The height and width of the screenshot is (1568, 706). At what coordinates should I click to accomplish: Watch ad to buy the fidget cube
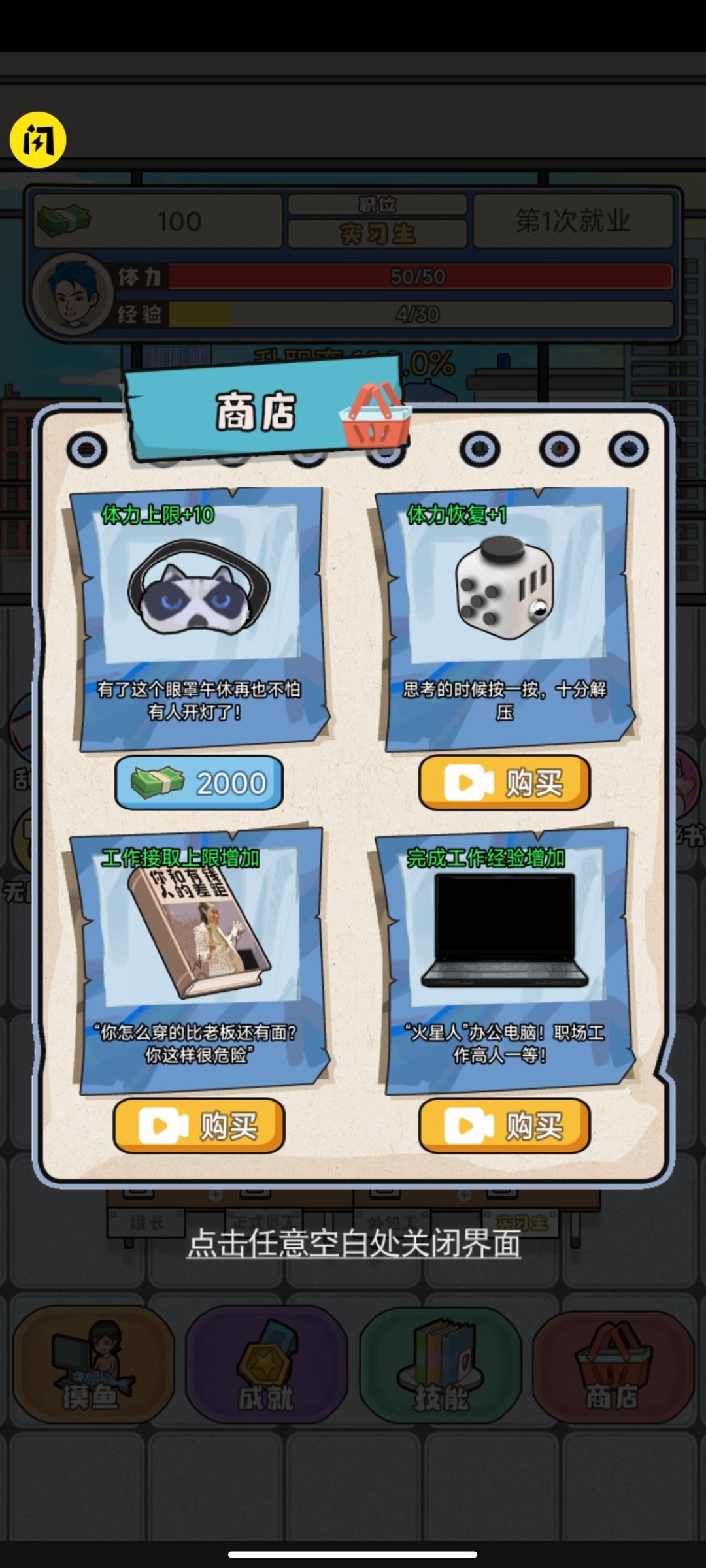click(504, 783)
